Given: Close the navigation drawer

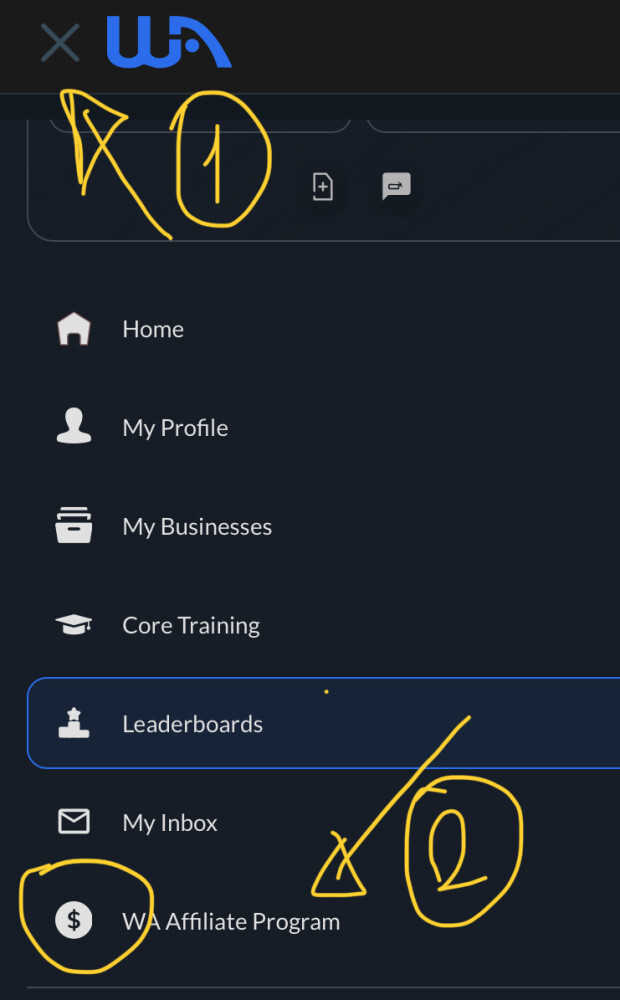Looking at the screenshot, I should tap(60, 43).
